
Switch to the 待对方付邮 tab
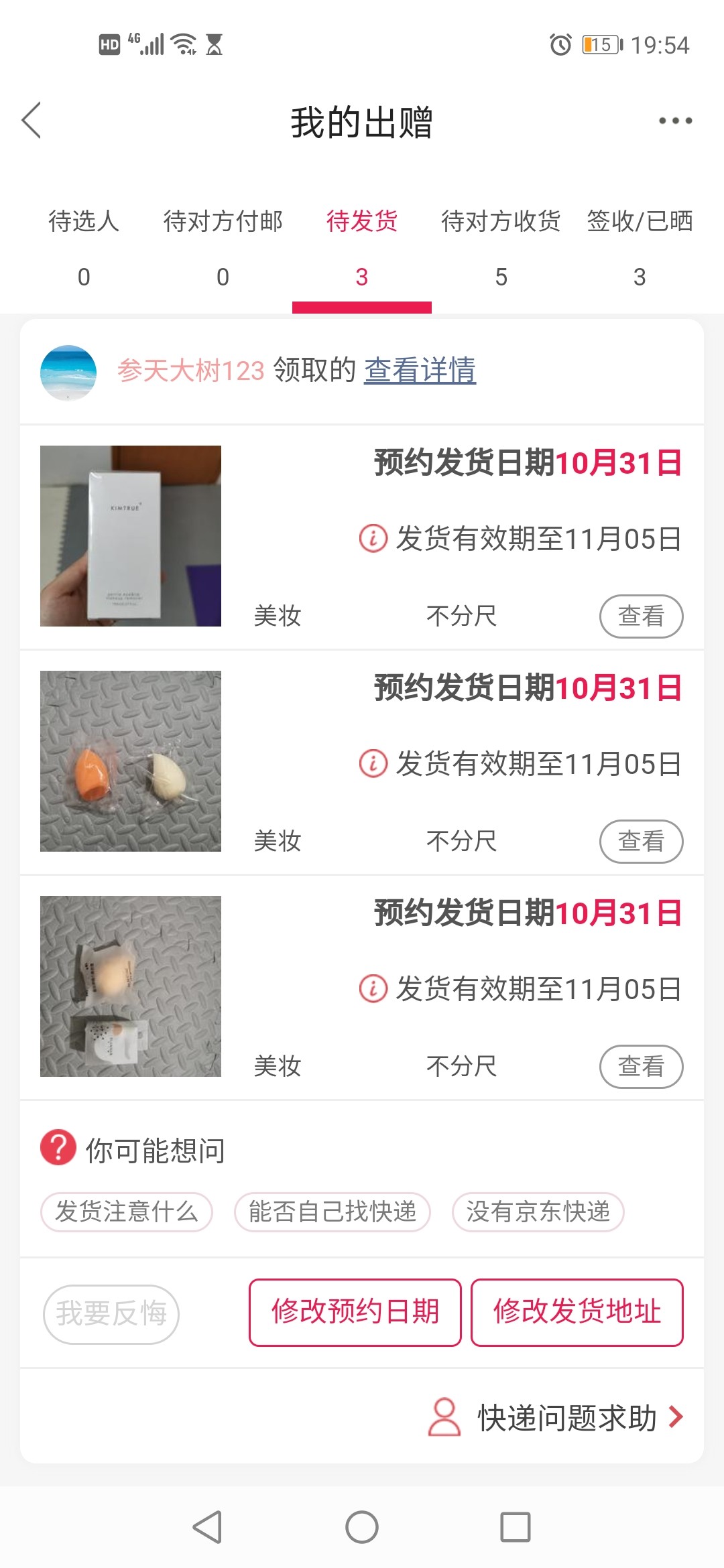point(223,247)
